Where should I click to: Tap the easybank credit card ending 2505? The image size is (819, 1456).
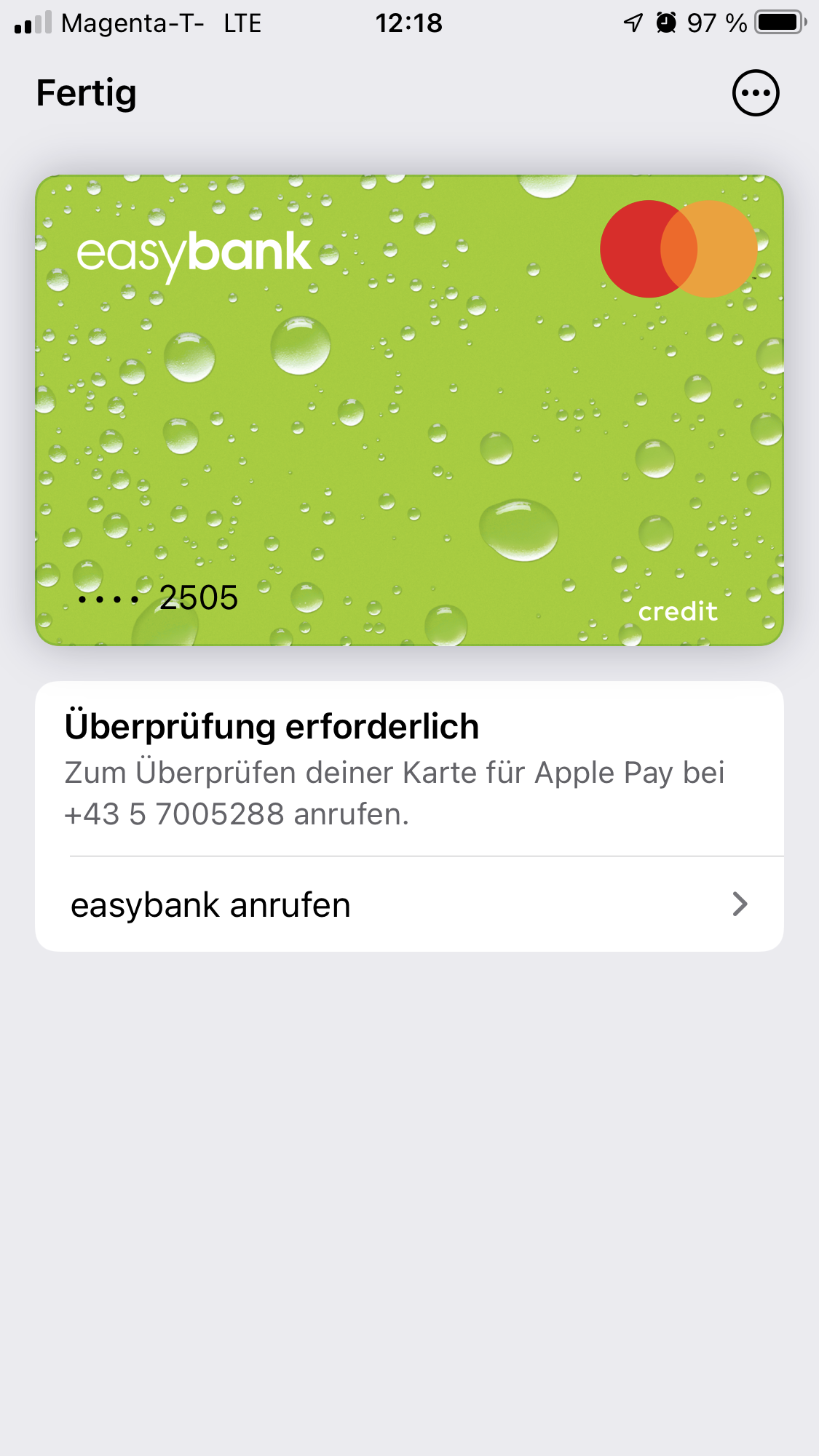tap(409, 410)
